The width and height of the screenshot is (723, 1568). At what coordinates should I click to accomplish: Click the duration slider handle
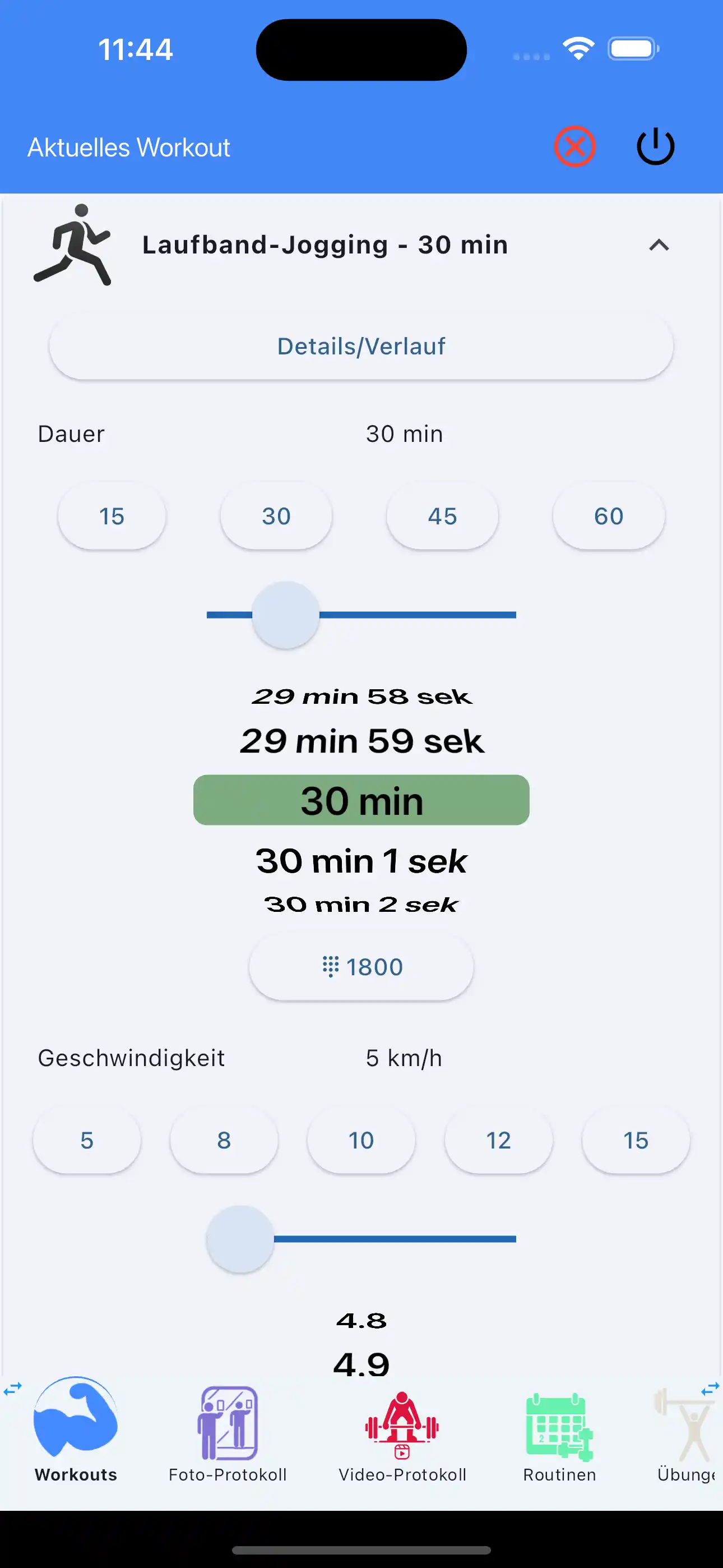[285, 615]
